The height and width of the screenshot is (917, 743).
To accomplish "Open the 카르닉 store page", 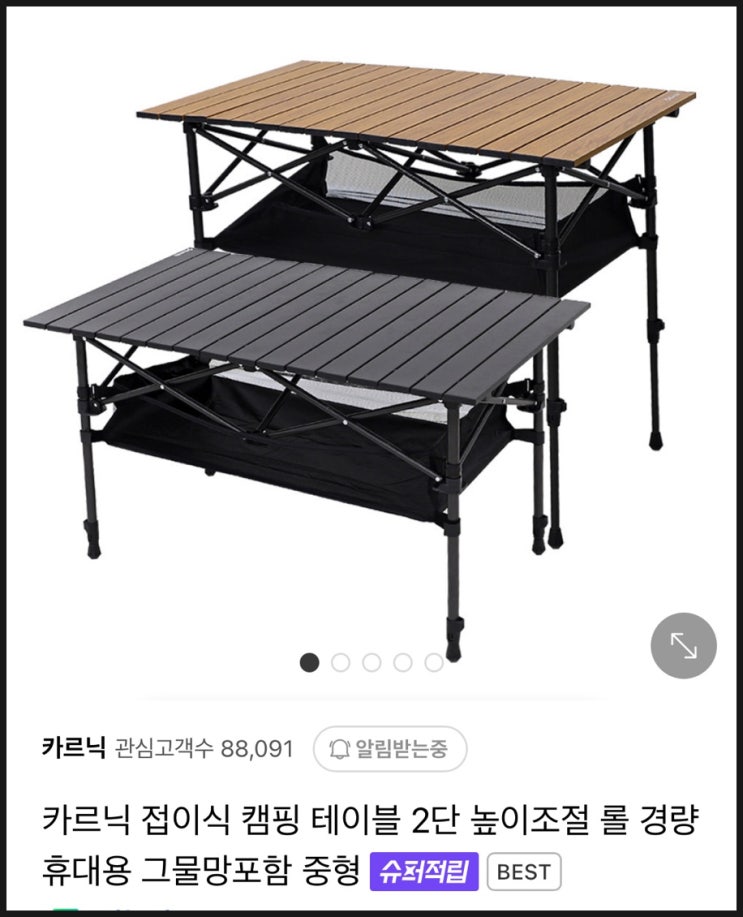I will (73, 747).
